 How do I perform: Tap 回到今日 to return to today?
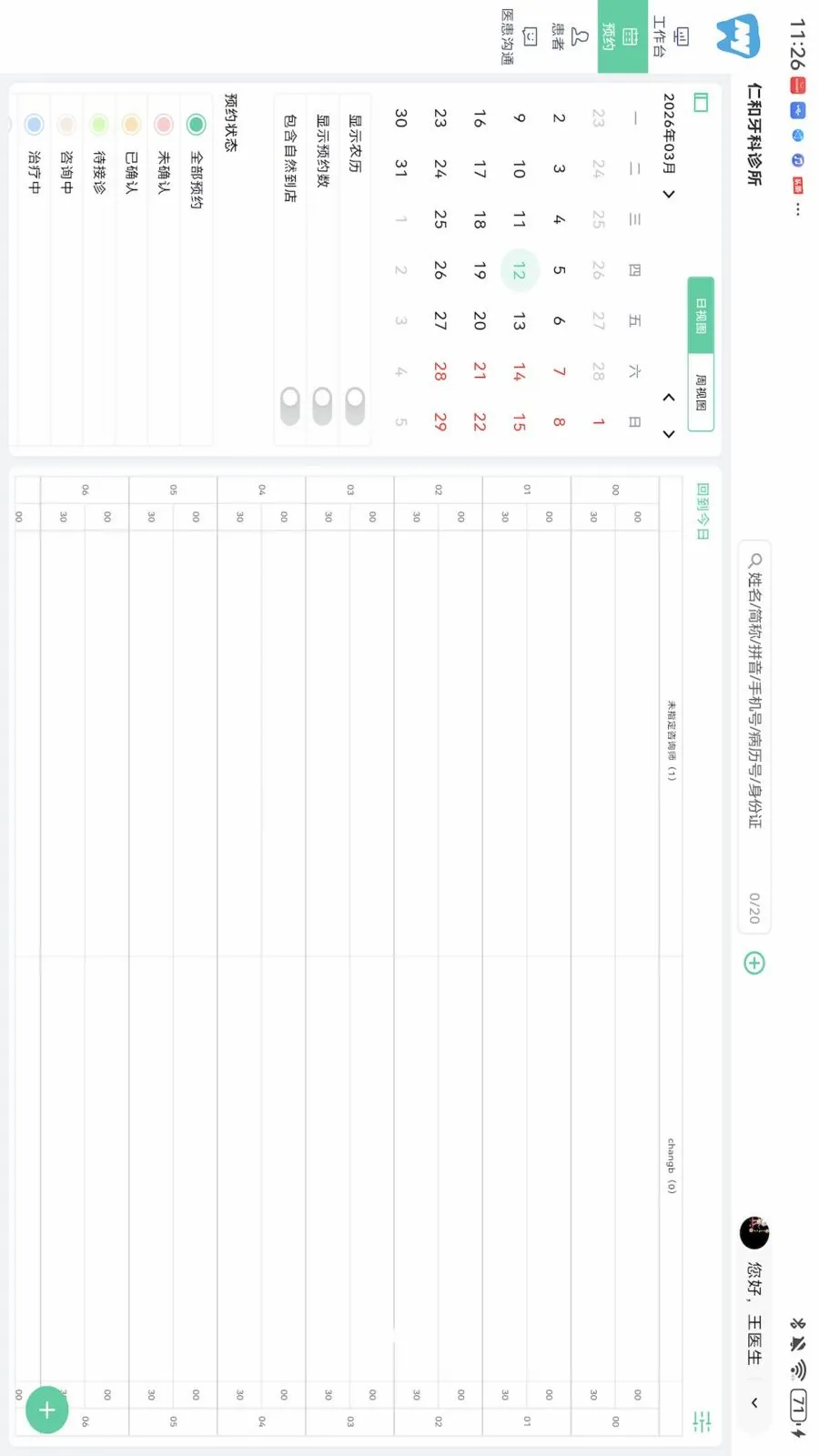click(x=702, y=511)
